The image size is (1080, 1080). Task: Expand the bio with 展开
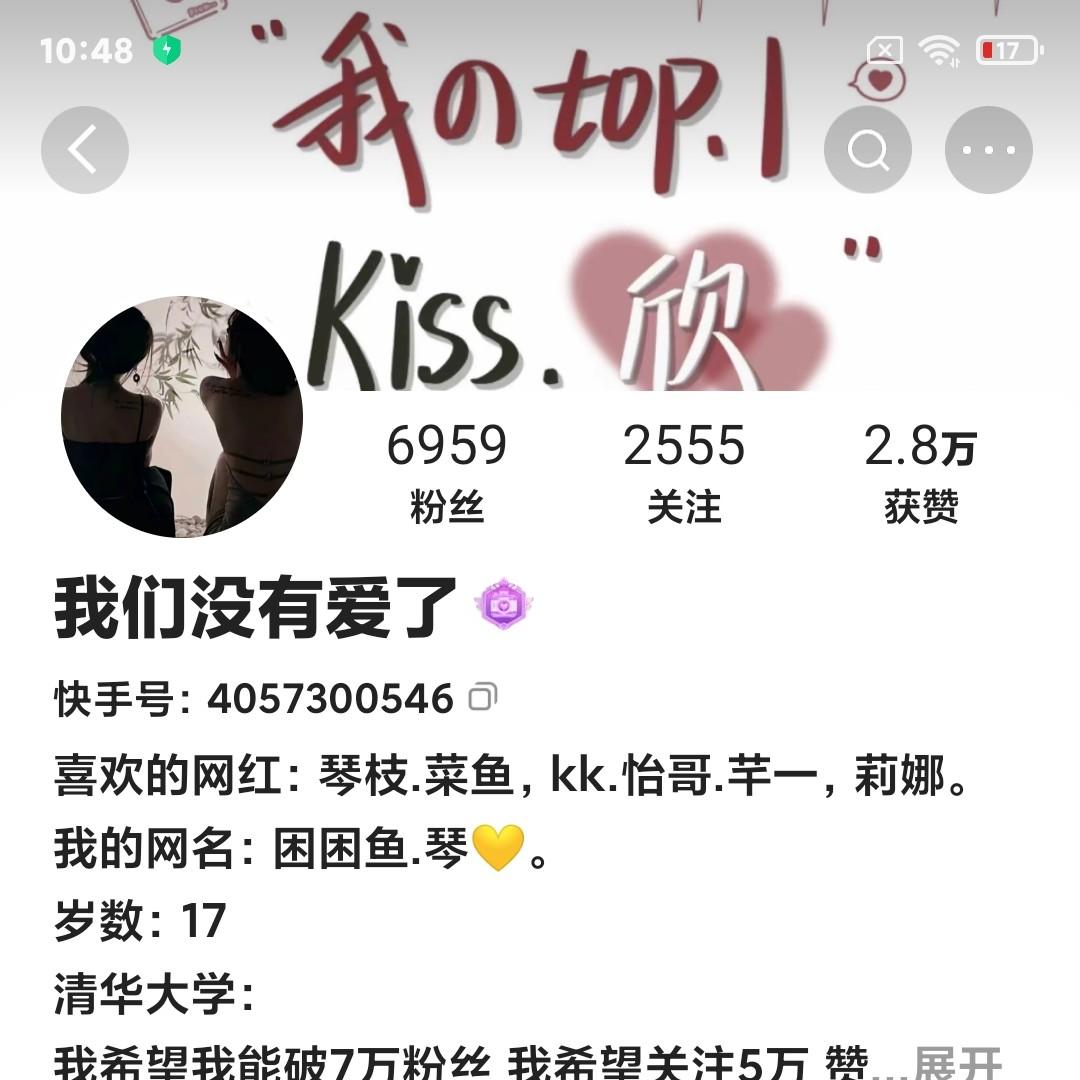pos(958,1062)
